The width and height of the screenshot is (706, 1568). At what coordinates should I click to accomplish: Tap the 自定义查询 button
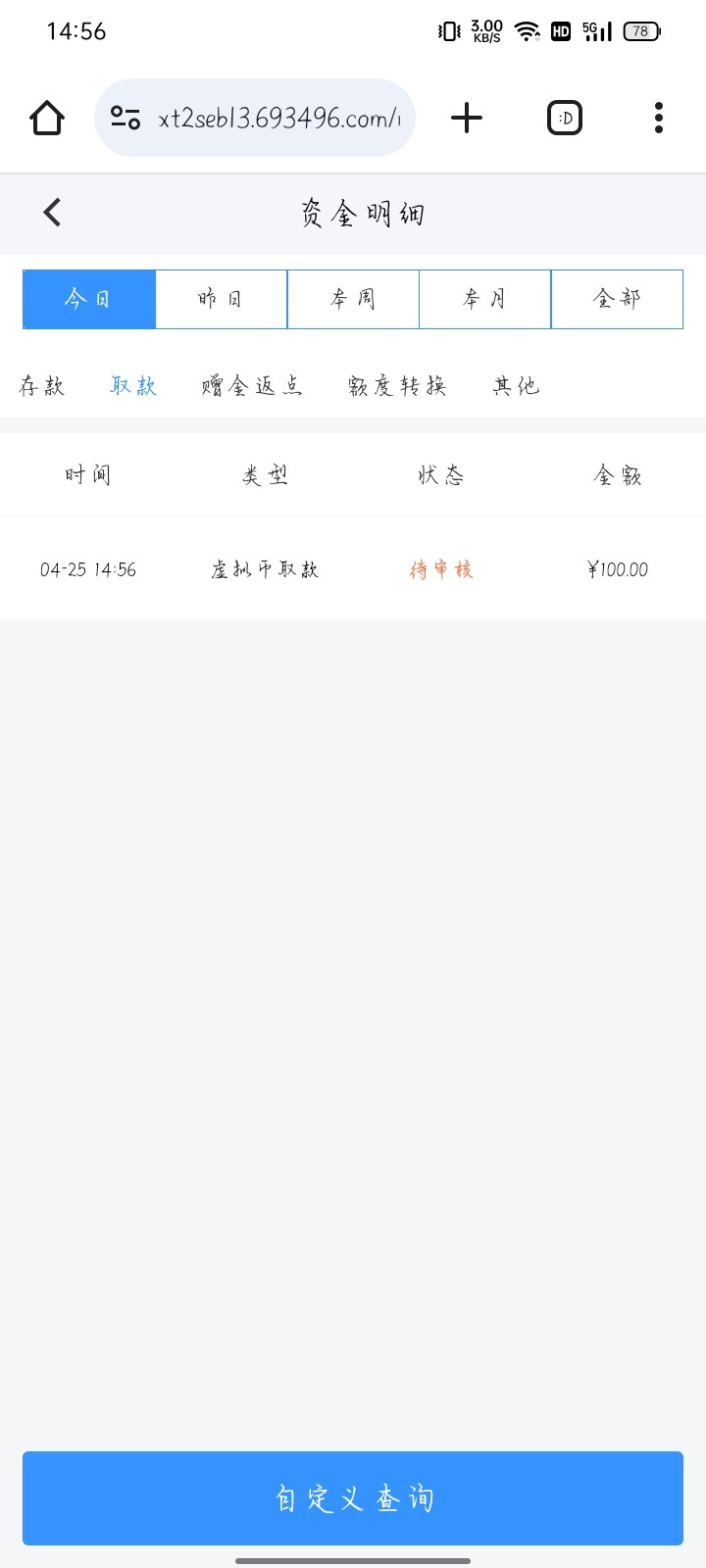click(353, 1498)
